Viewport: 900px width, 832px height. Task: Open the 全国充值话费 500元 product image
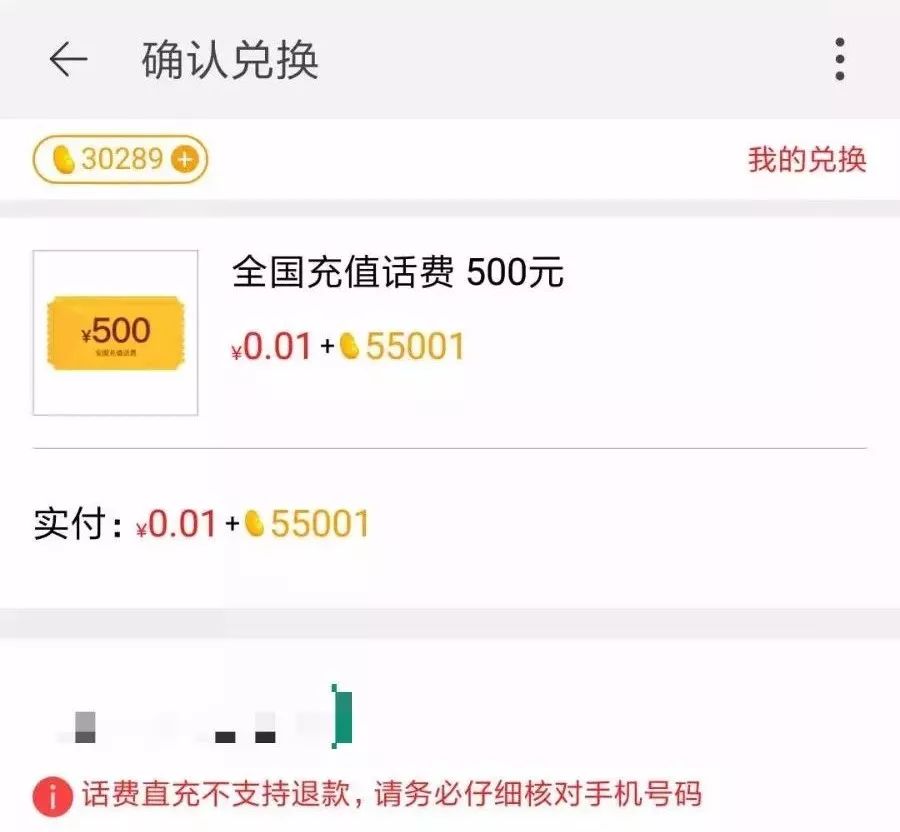click(x=116, y=333)
